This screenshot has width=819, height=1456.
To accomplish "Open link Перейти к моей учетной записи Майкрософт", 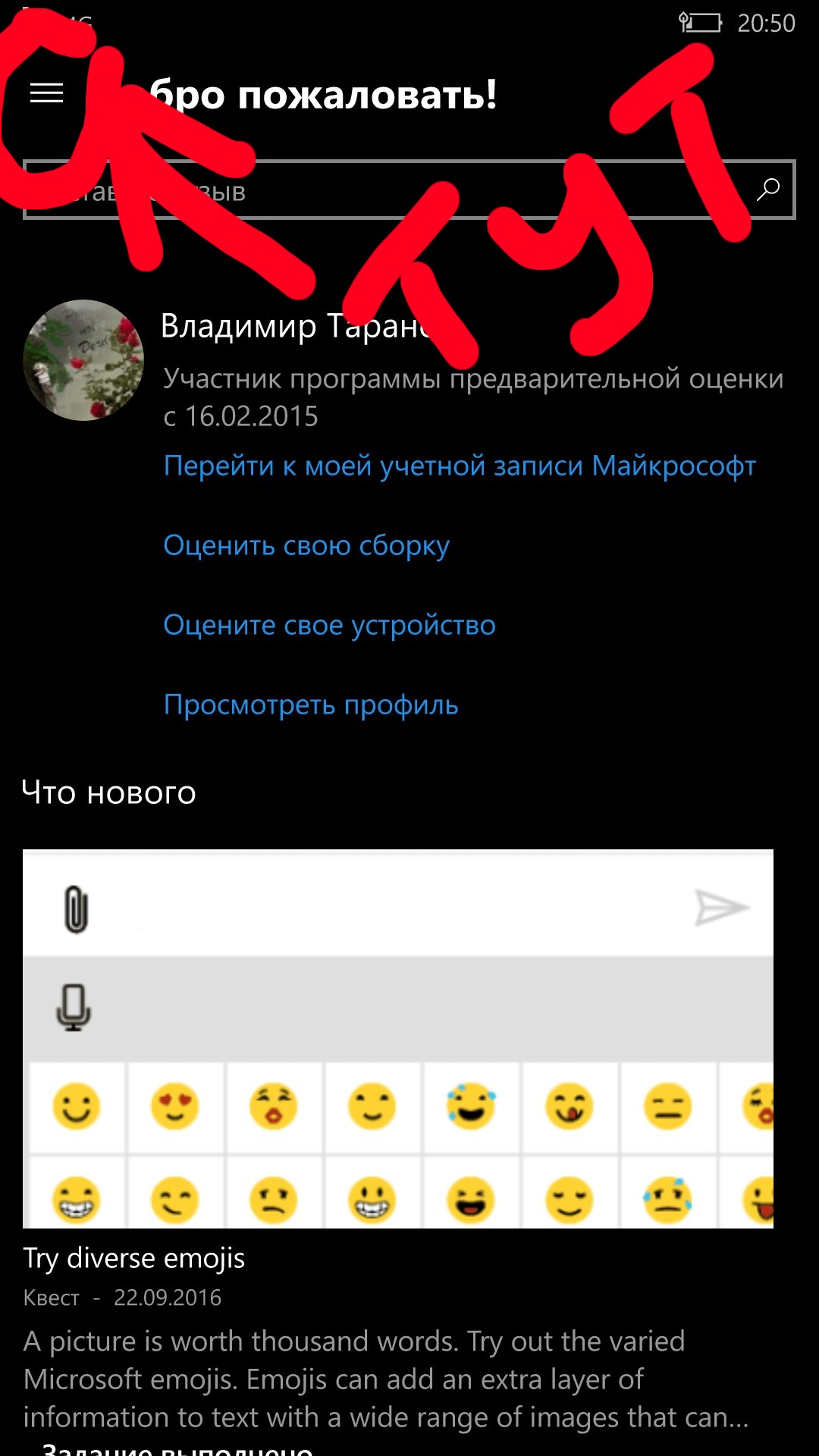I will tap(460, 466).
